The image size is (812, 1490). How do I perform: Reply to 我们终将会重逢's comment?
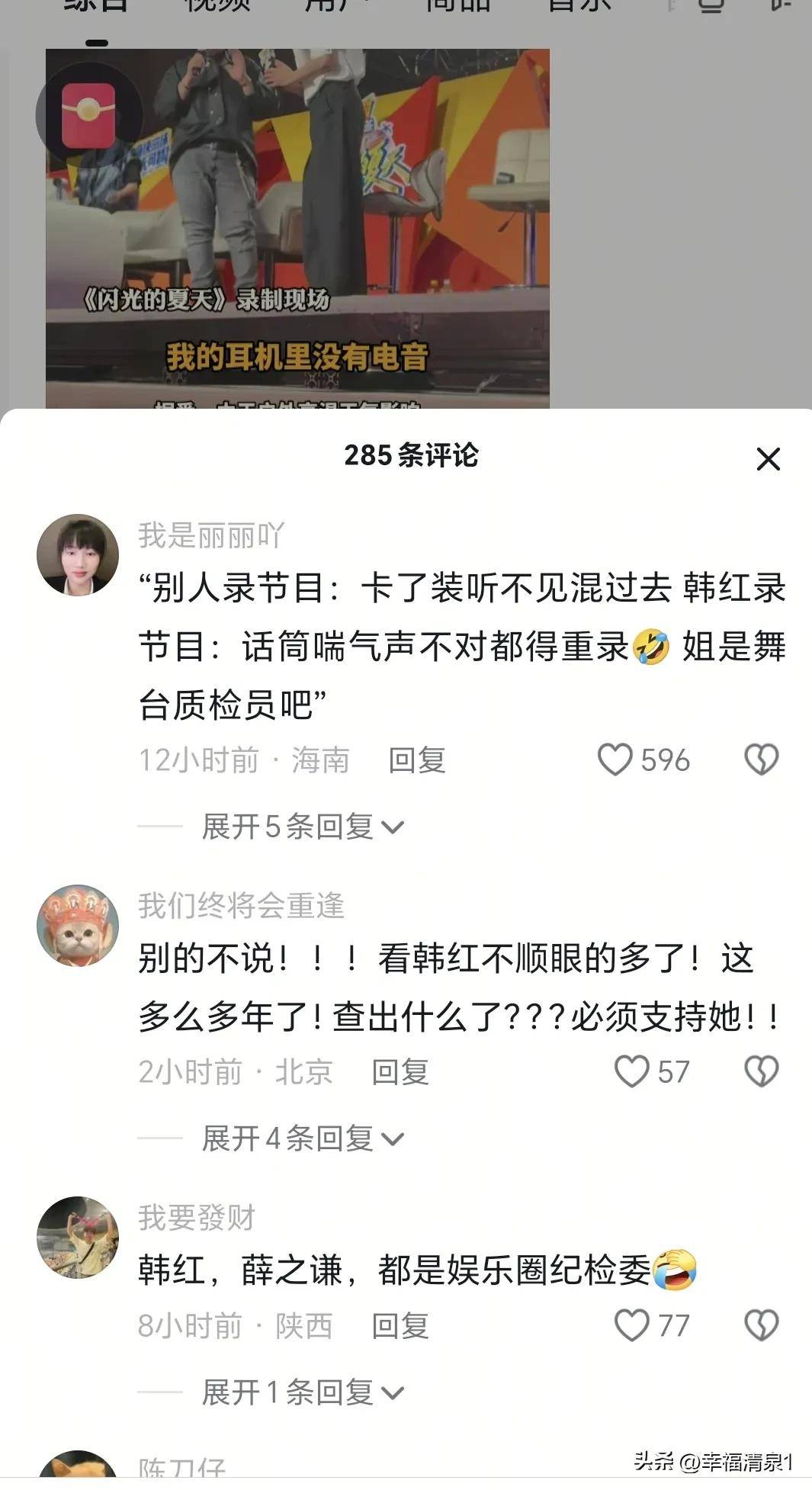click(400, 1072)
